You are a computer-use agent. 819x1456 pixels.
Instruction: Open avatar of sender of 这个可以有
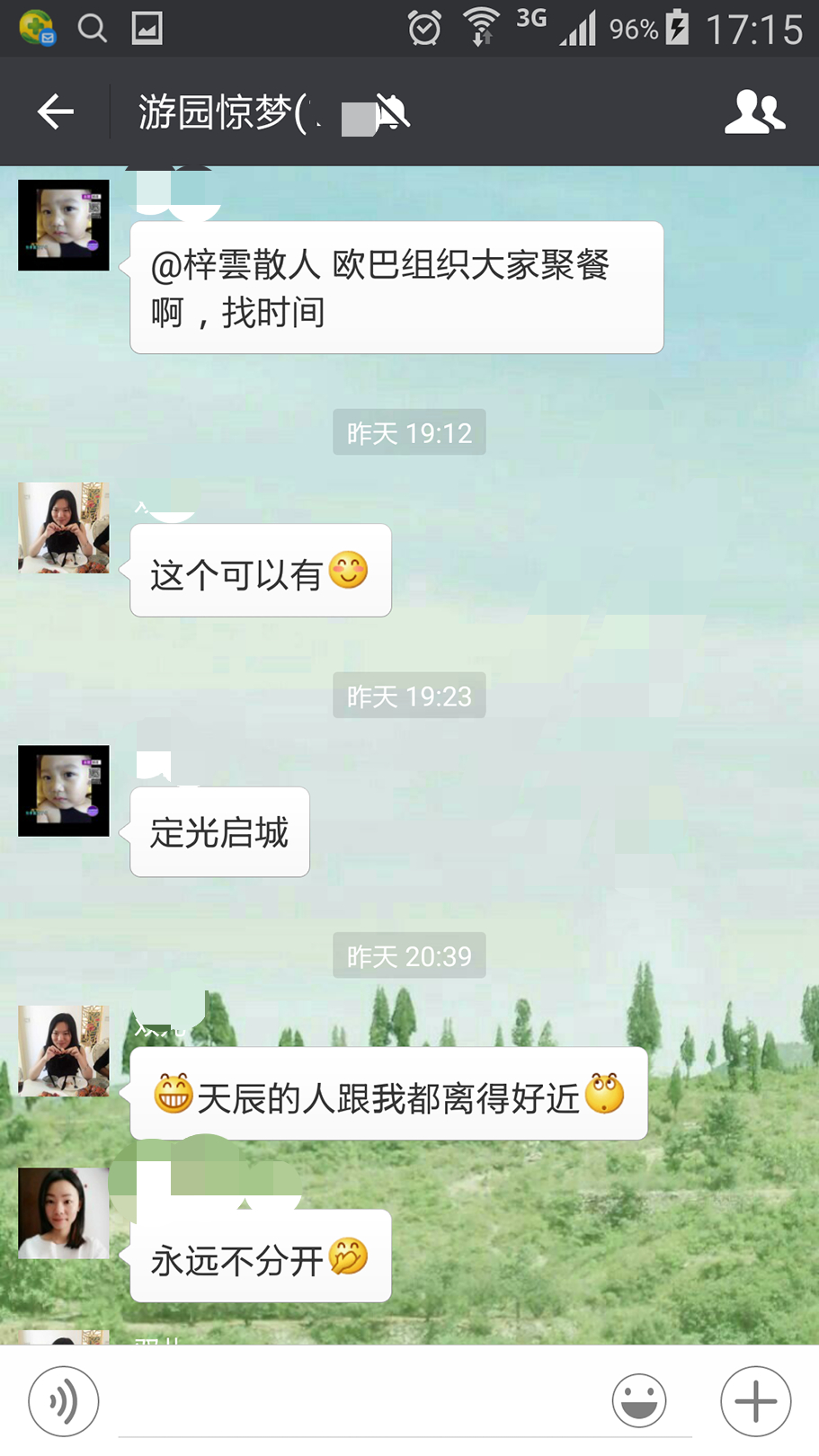[x=64, y=528]
